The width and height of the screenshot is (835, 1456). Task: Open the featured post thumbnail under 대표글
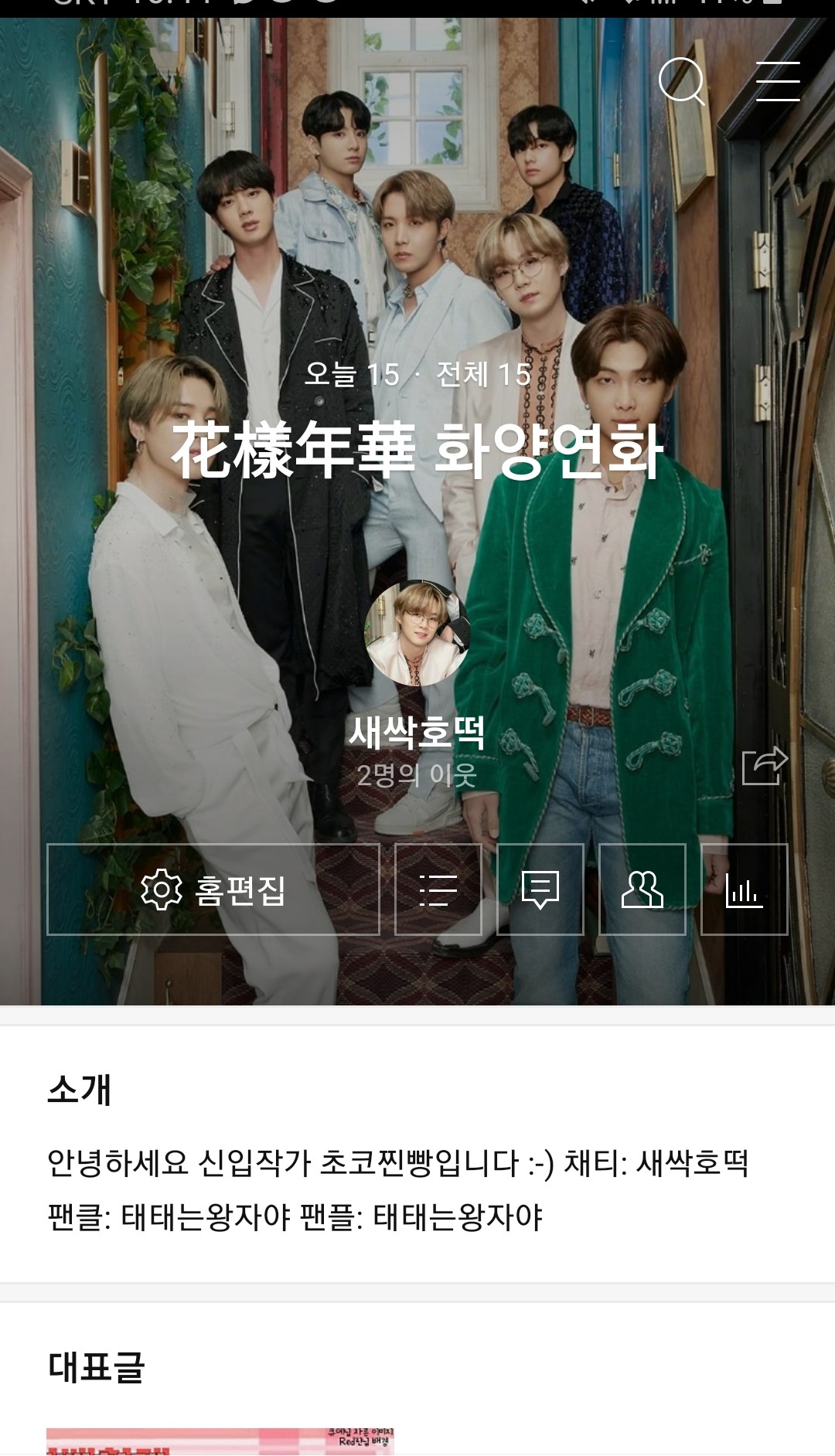tap(220, 1441)
